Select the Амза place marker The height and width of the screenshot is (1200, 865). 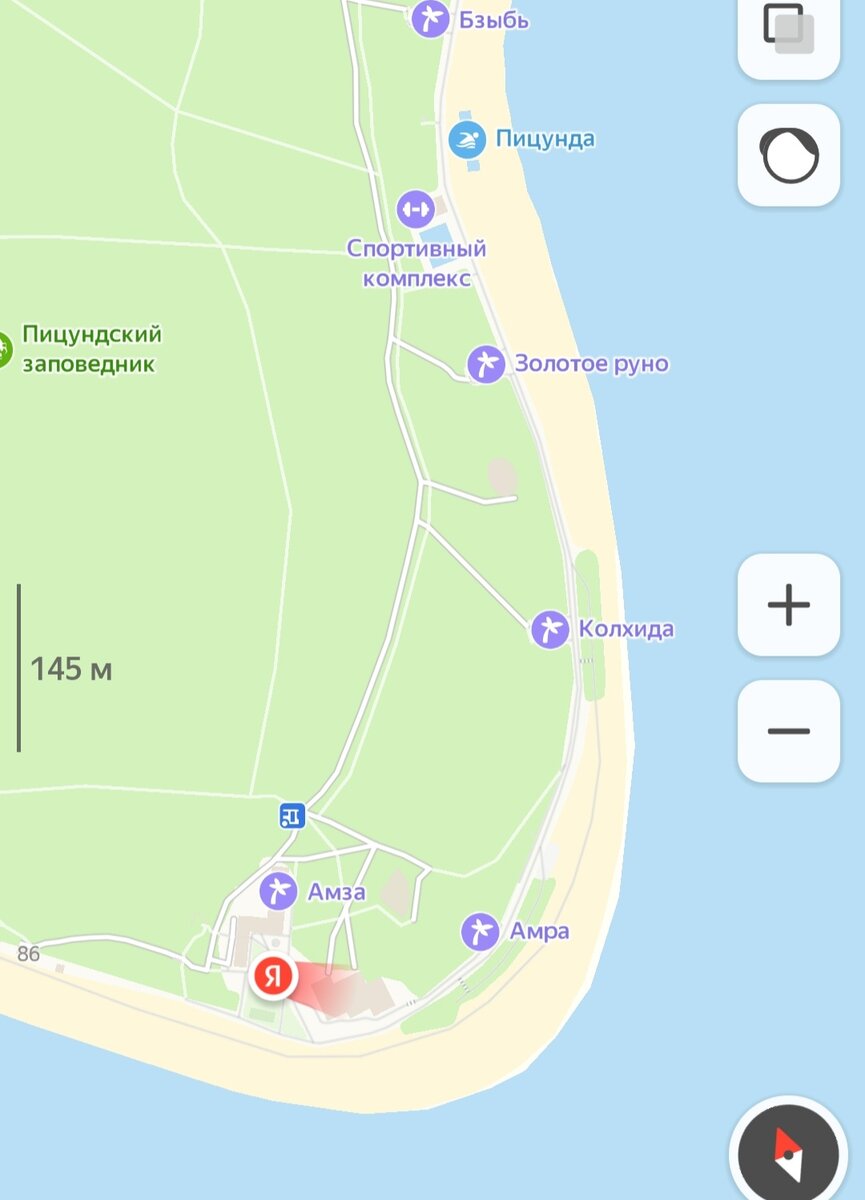click(x=278, y=891)
